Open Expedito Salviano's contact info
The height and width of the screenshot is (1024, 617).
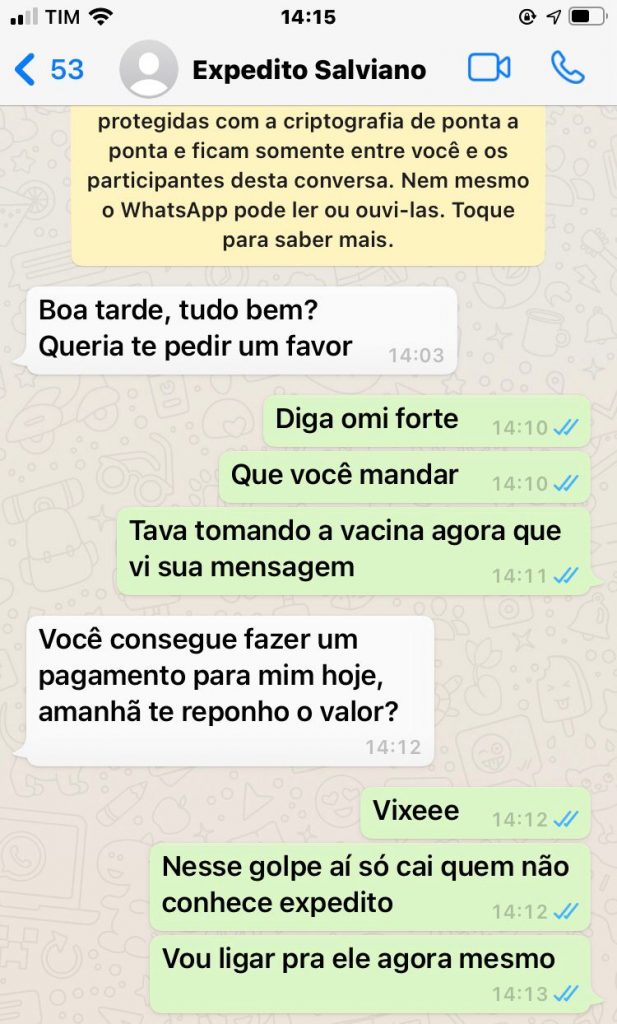pyautogui.click(x=308, y=70)
